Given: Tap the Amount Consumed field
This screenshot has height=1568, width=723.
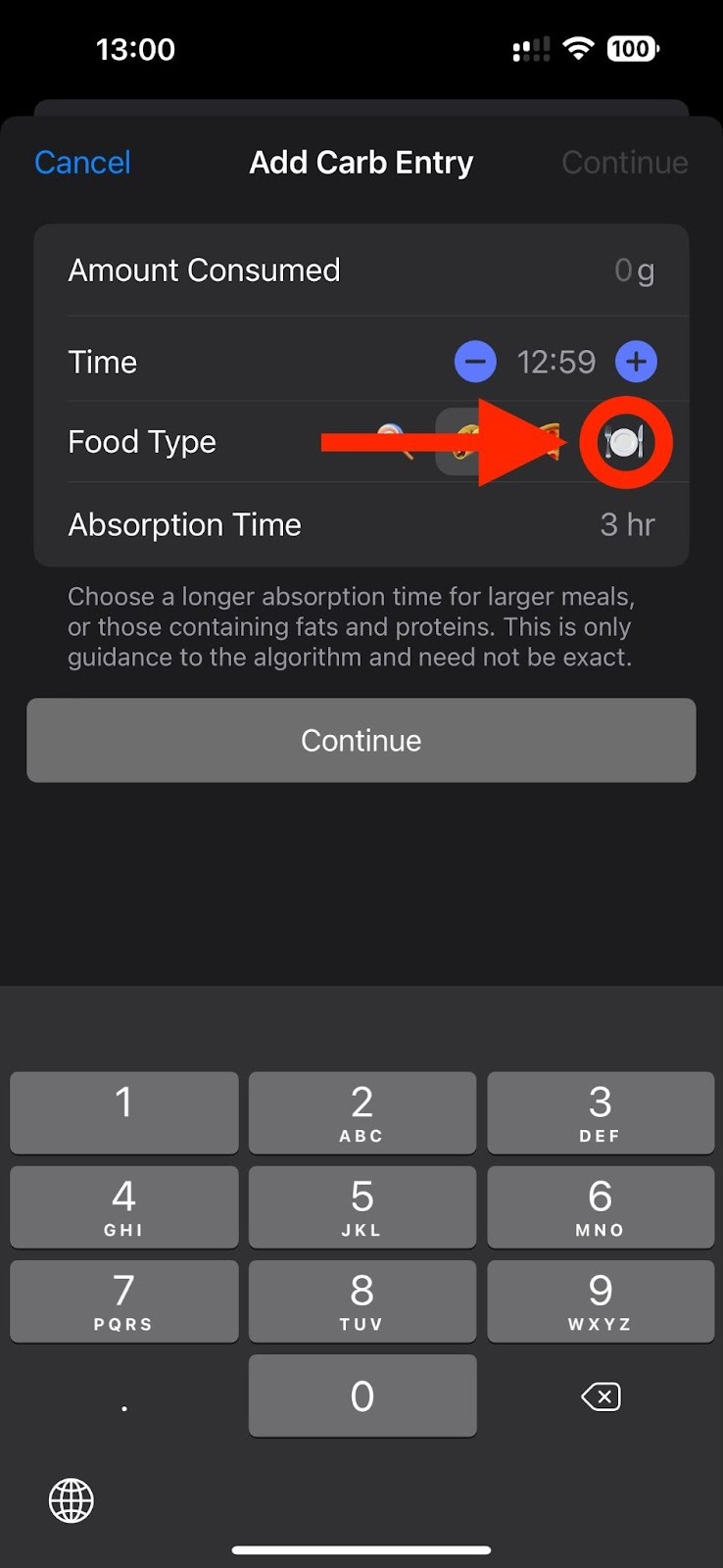Looking at the screenshot, I should coord(361,270).
